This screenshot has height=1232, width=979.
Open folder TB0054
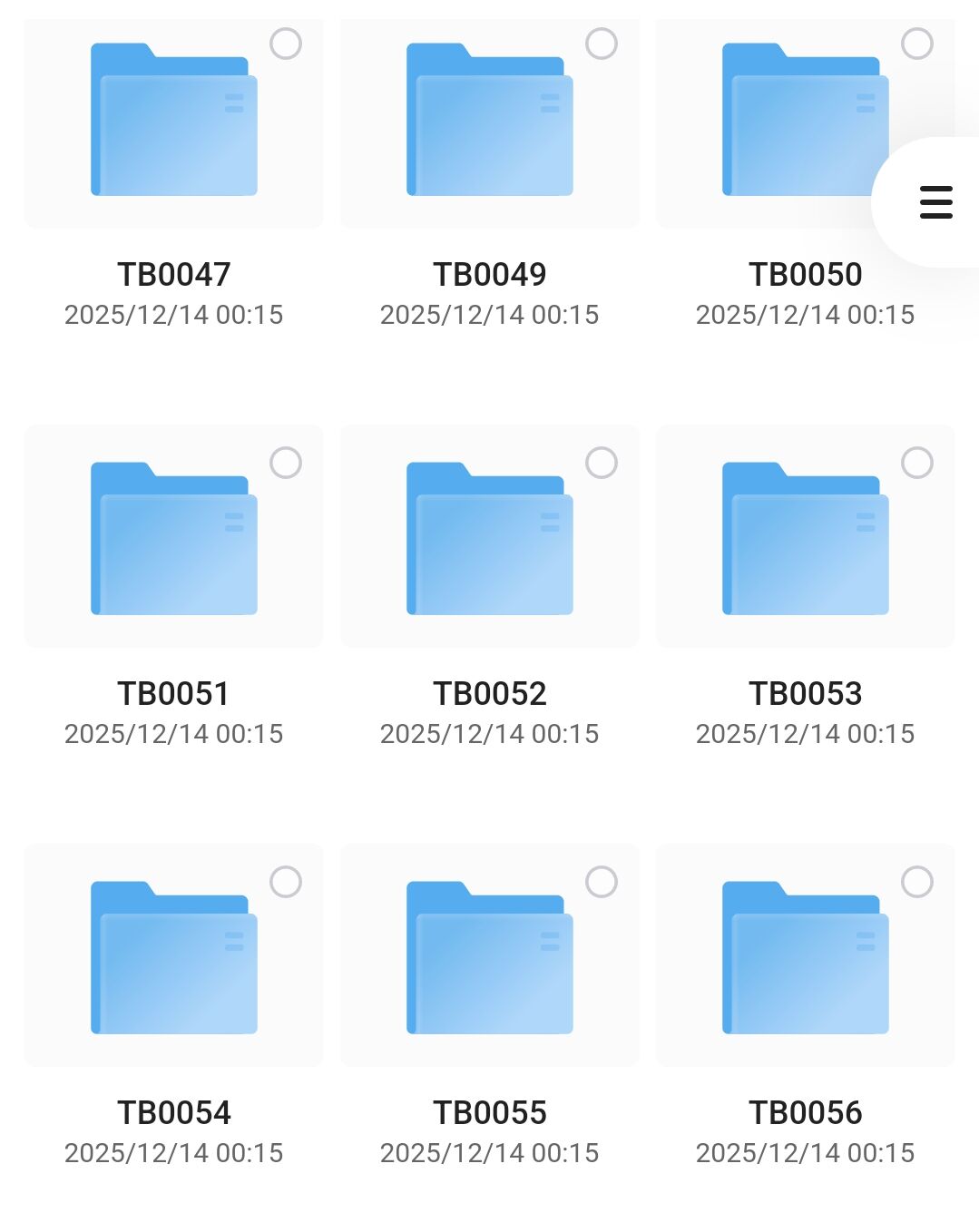click(x=173, y=958)
